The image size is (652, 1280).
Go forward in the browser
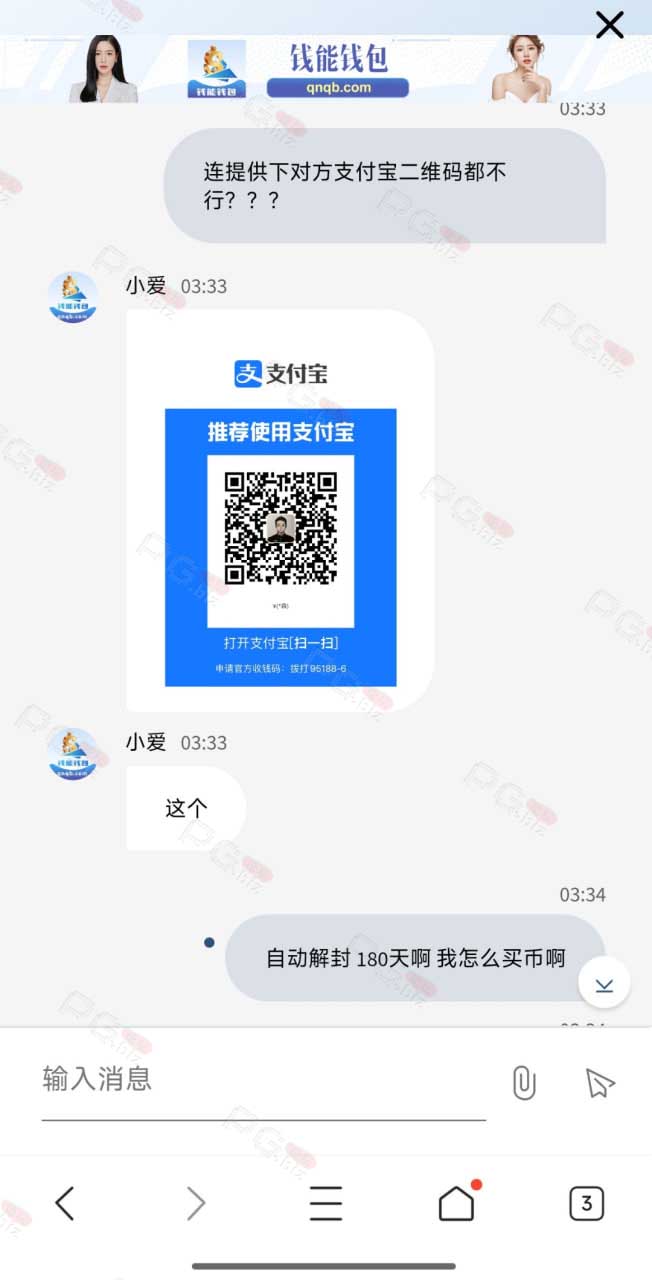[x=196, y=1203]
